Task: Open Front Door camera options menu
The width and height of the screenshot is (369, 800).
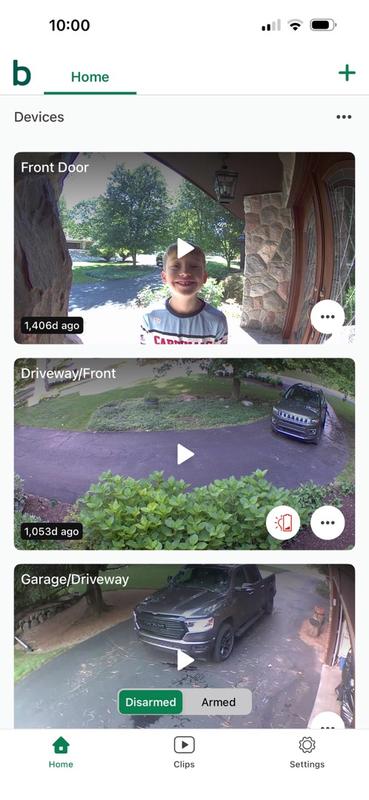Action: [x=328, y=317]
